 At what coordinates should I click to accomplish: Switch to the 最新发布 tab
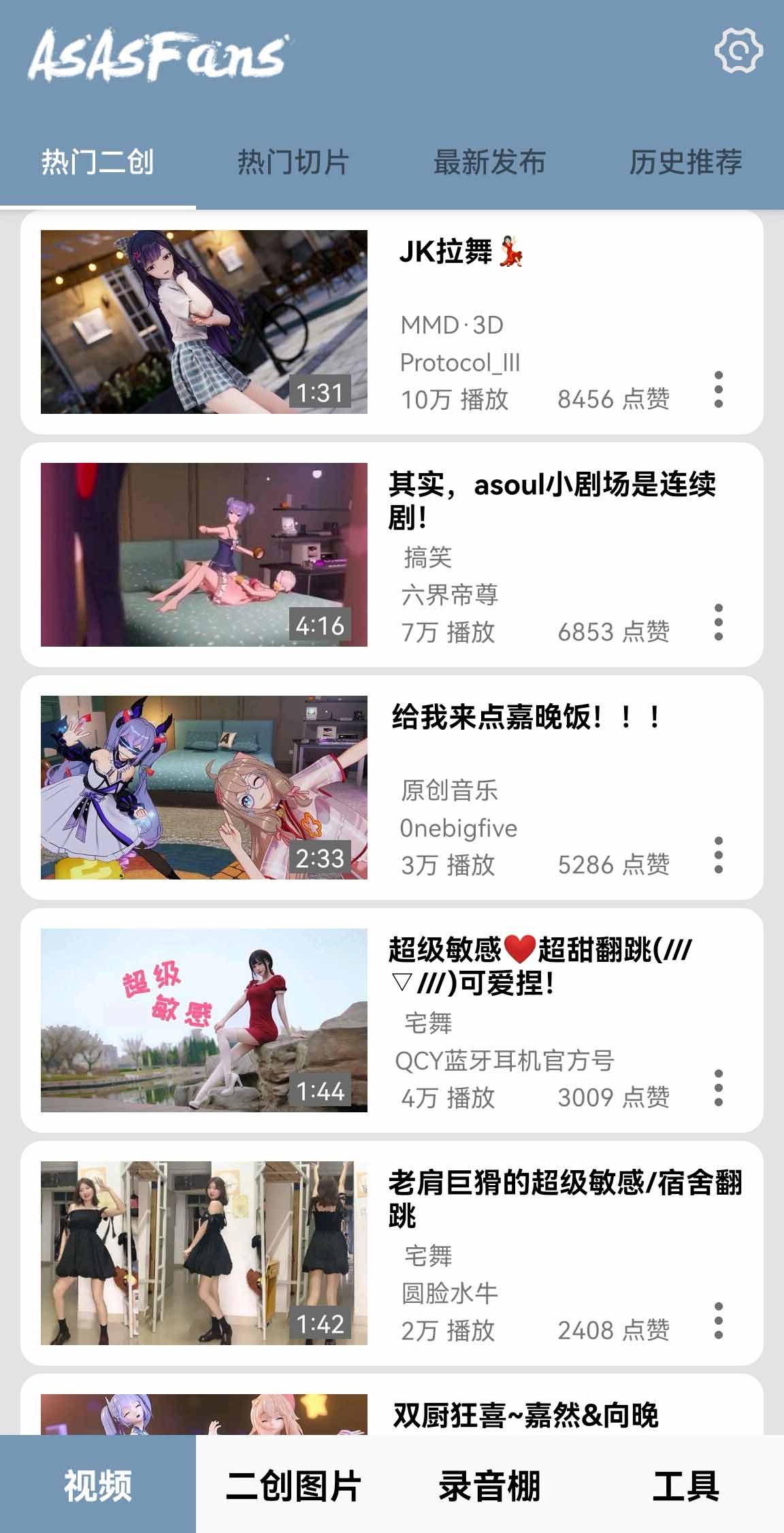point(489,162)
